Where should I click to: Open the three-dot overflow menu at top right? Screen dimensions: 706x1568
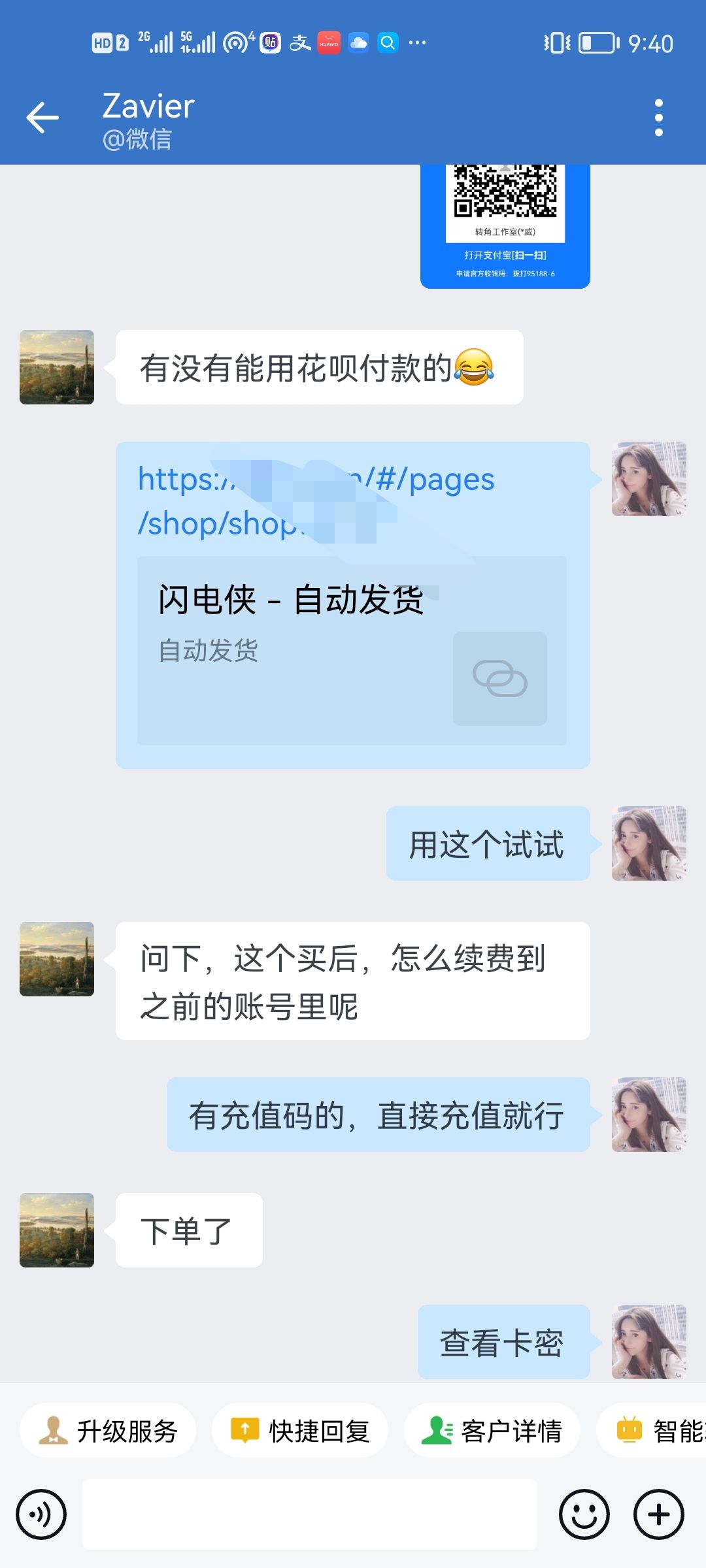[x=658, y=116]
